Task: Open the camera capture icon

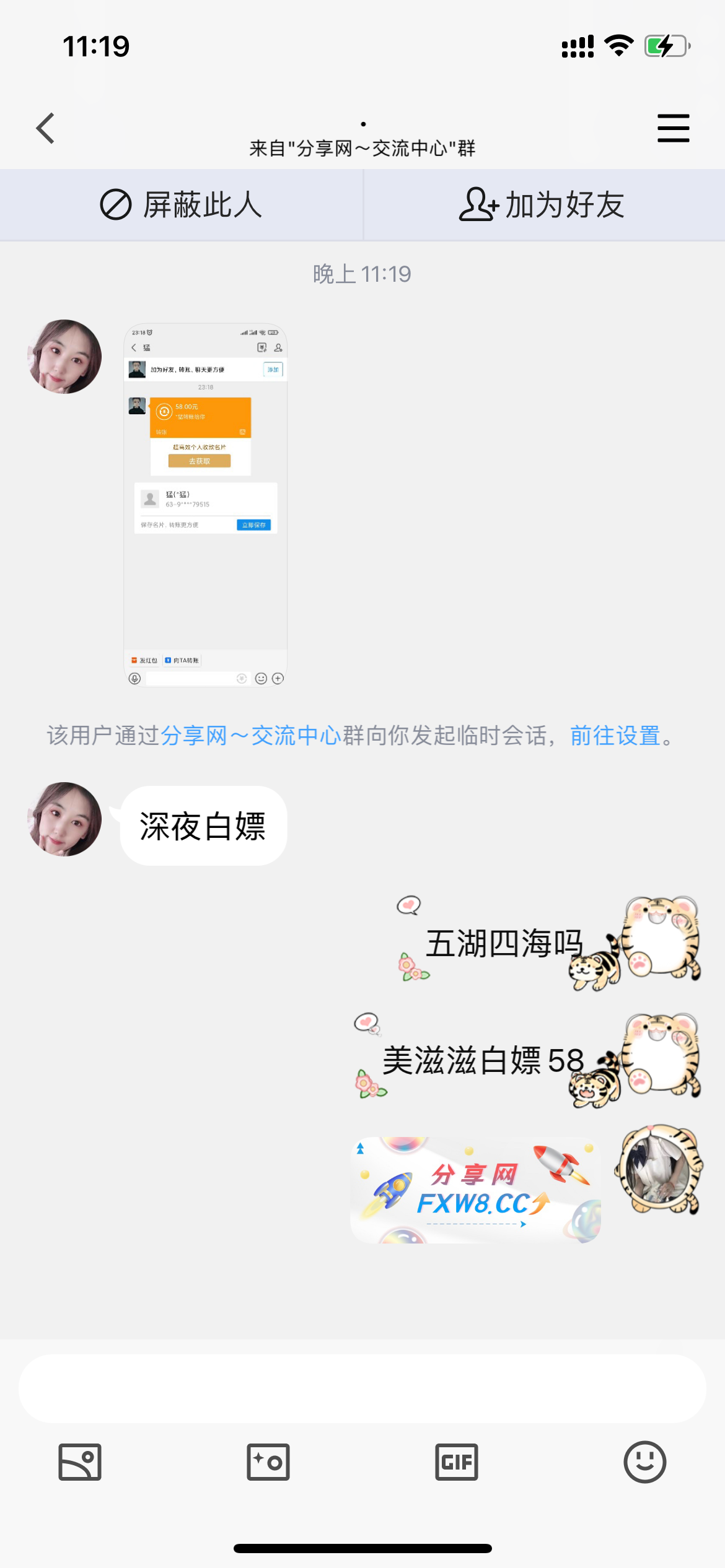Action: click(x=268, y=1461)
